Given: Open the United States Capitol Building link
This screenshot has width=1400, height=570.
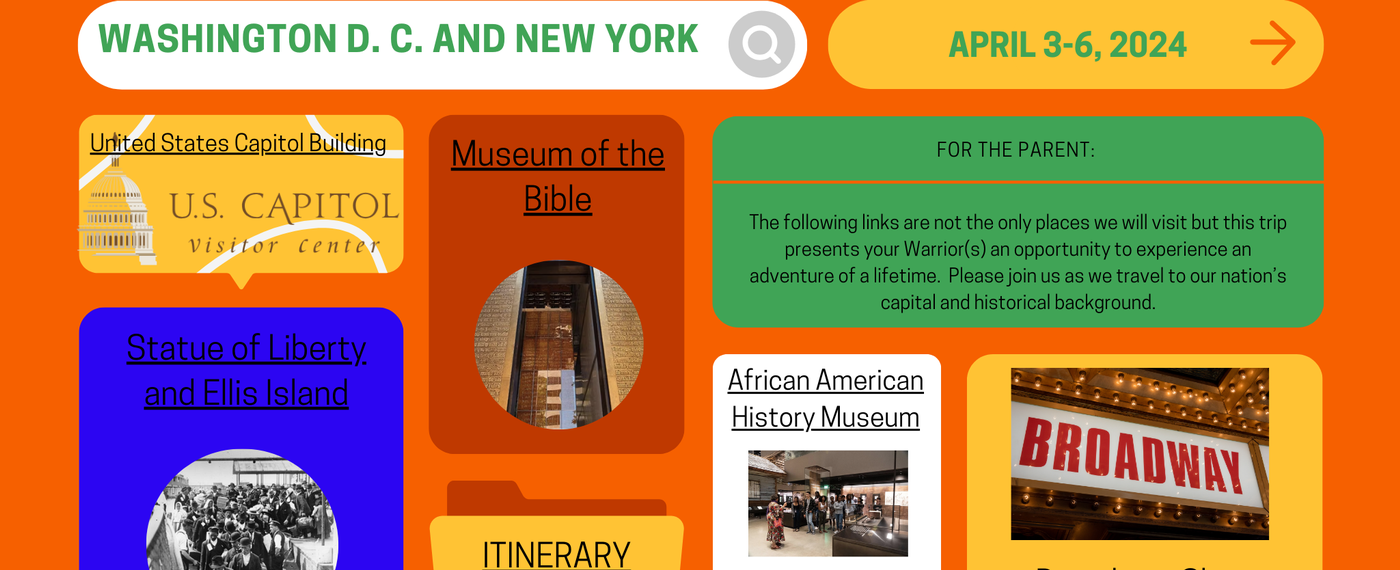Looking at the screenshot, I should coord(238,144).
